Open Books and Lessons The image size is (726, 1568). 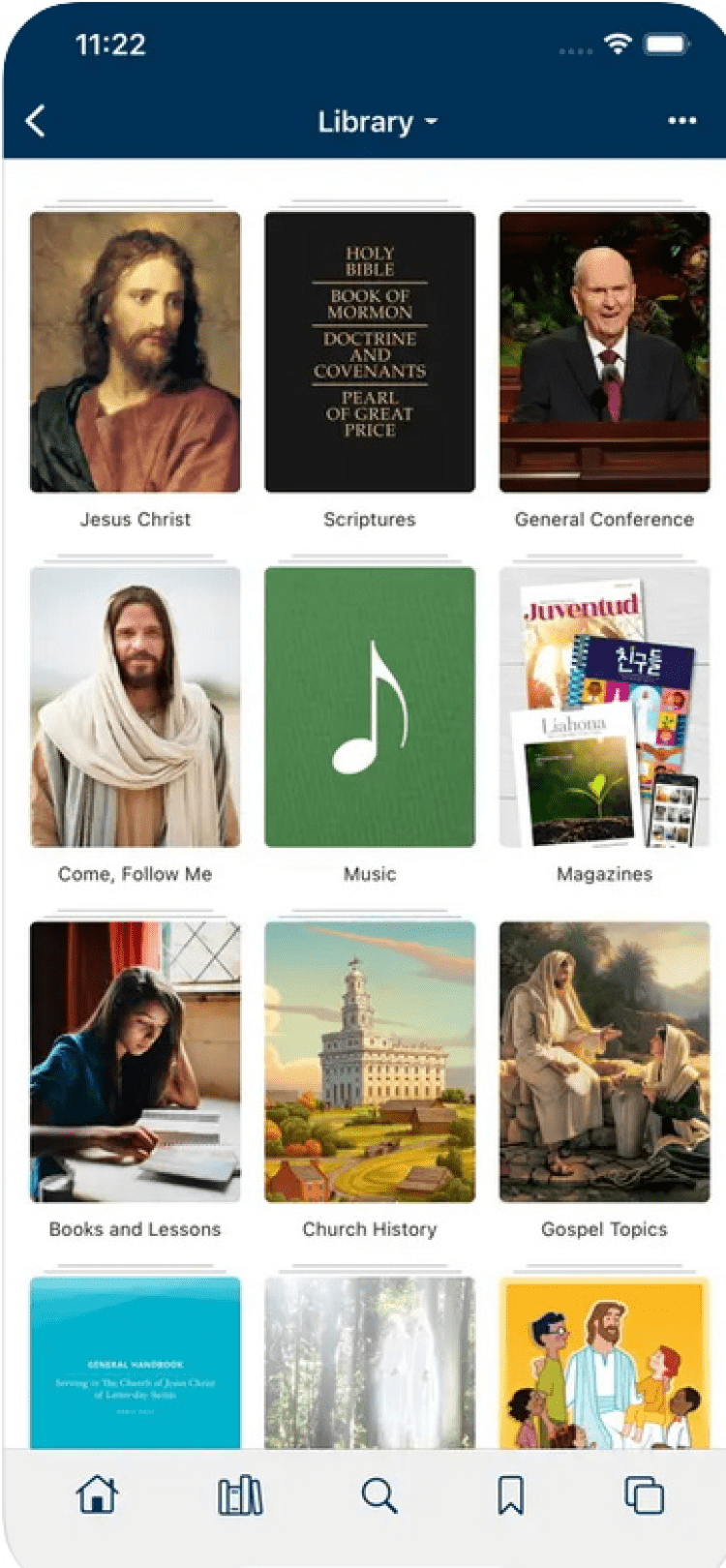click(136, 1062)
